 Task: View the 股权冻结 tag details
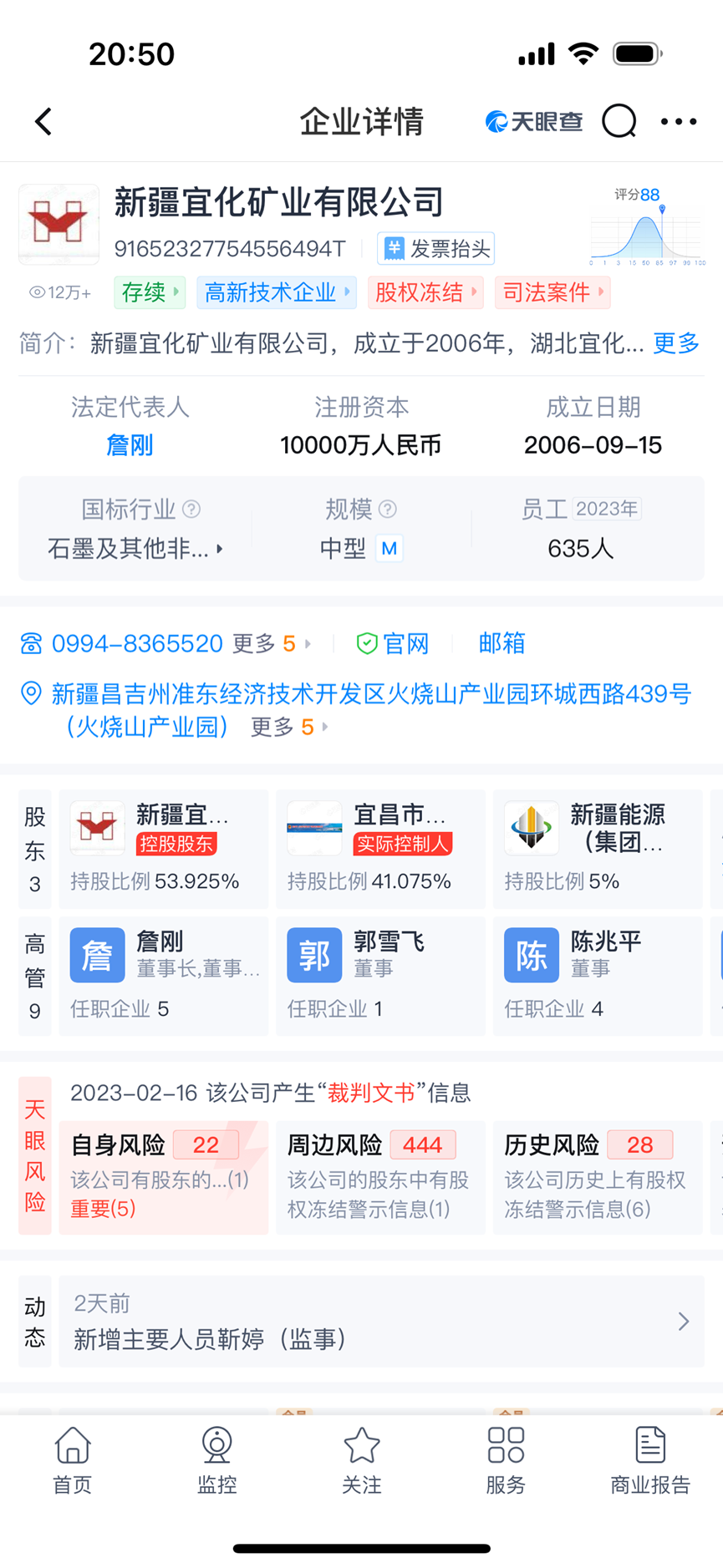425,292
